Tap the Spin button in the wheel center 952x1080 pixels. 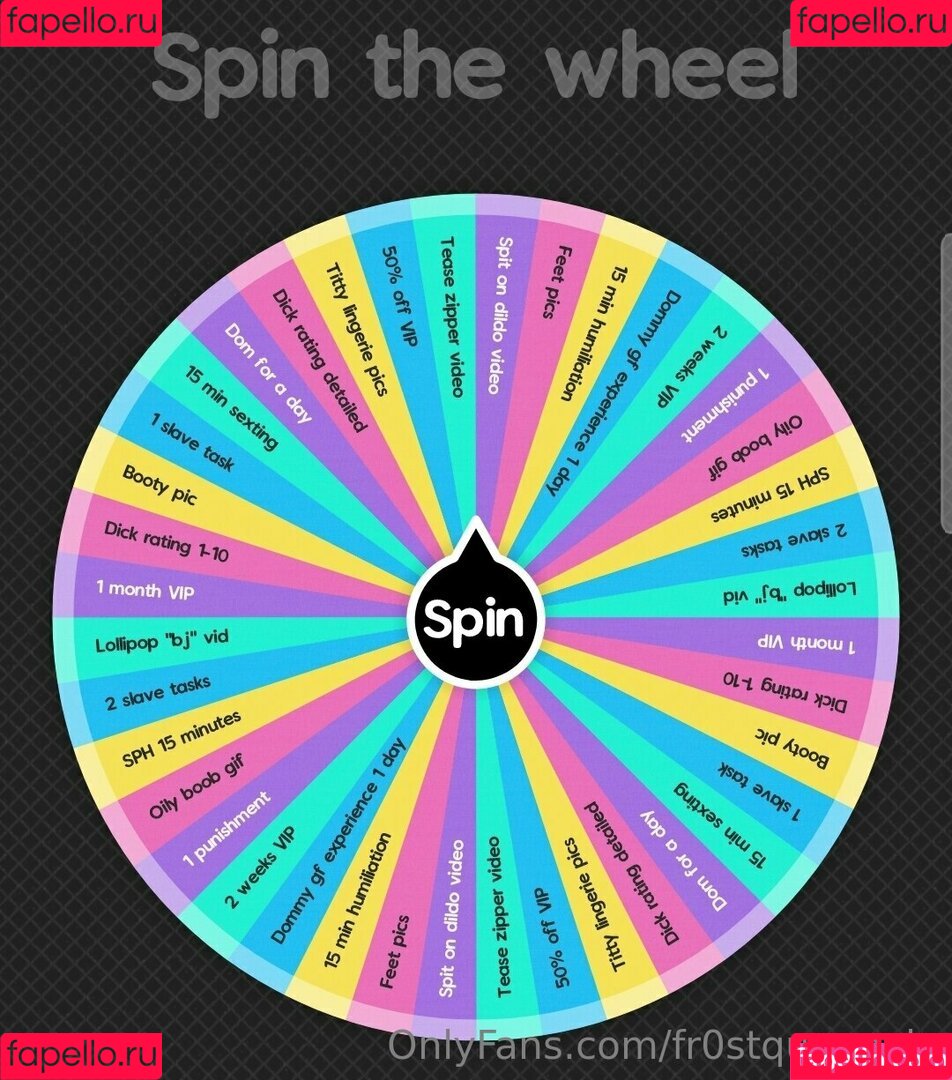(474, 620)
